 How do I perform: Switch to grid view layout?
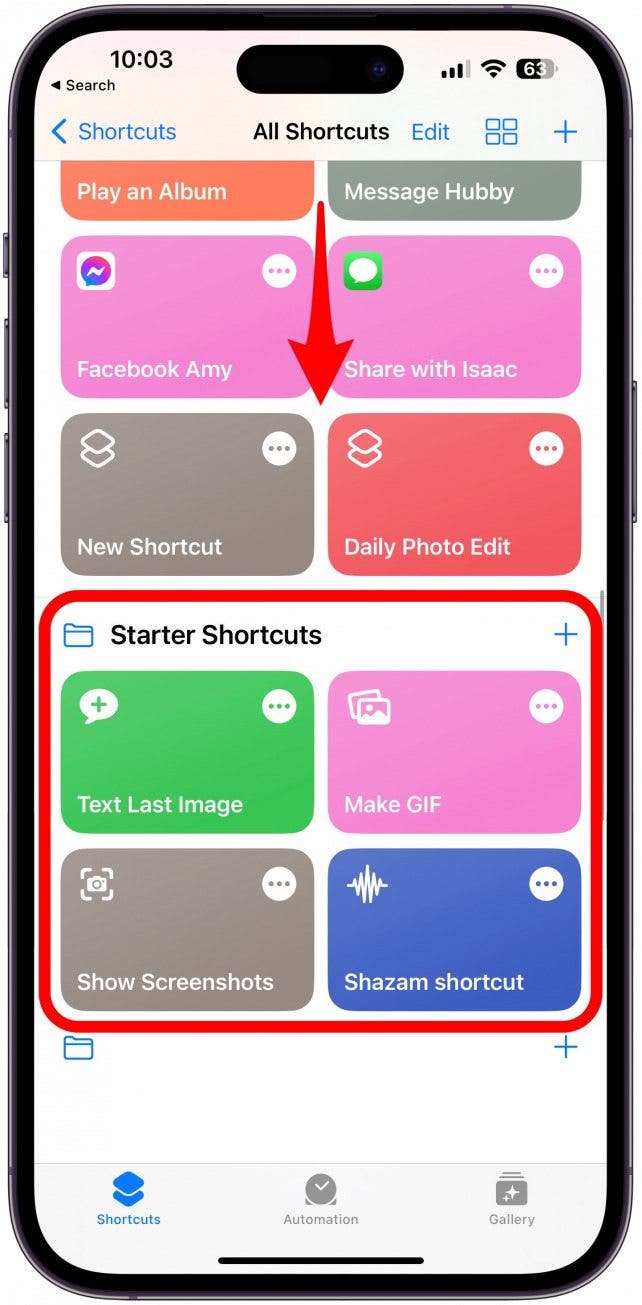coord(501,131)
